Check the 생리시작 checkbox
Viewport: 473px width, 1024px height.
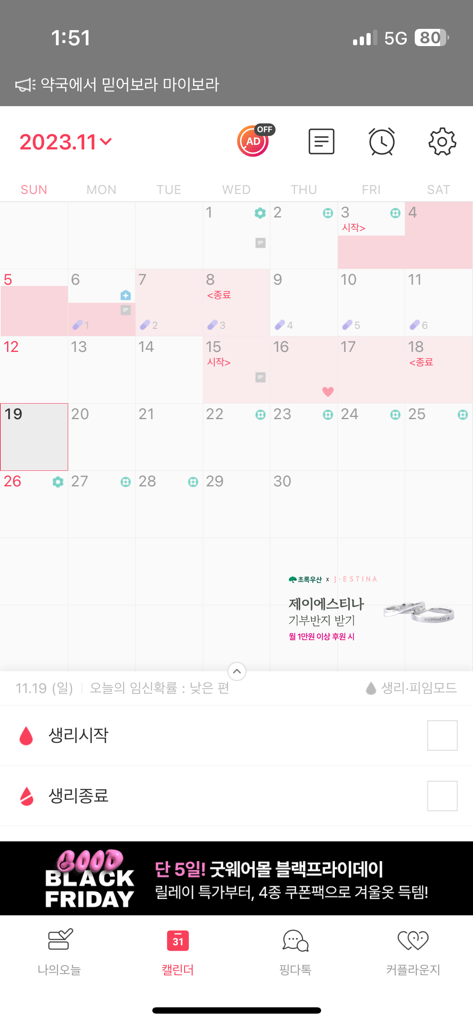pyautogui.click(x=442, y=735)
